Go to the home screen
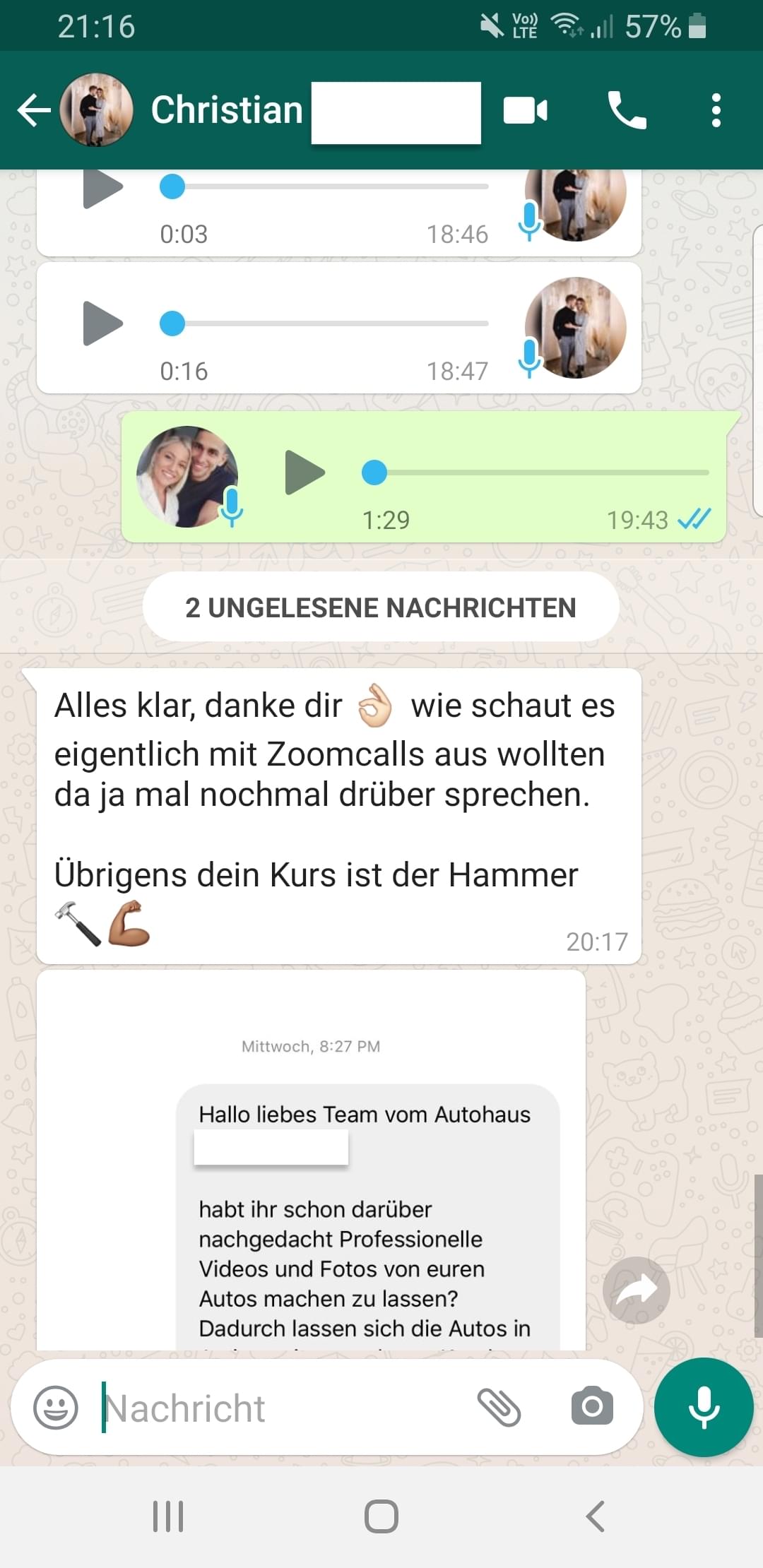 (x=381, y=1516)
